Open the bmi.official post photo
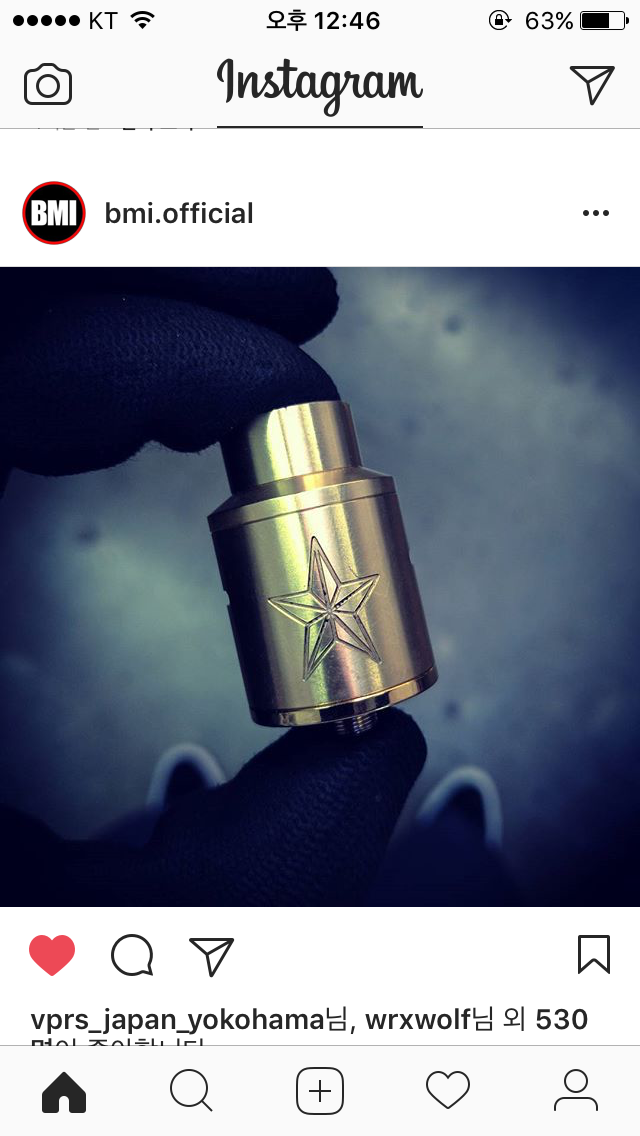The image size is (640, 1136). (320, 587)
